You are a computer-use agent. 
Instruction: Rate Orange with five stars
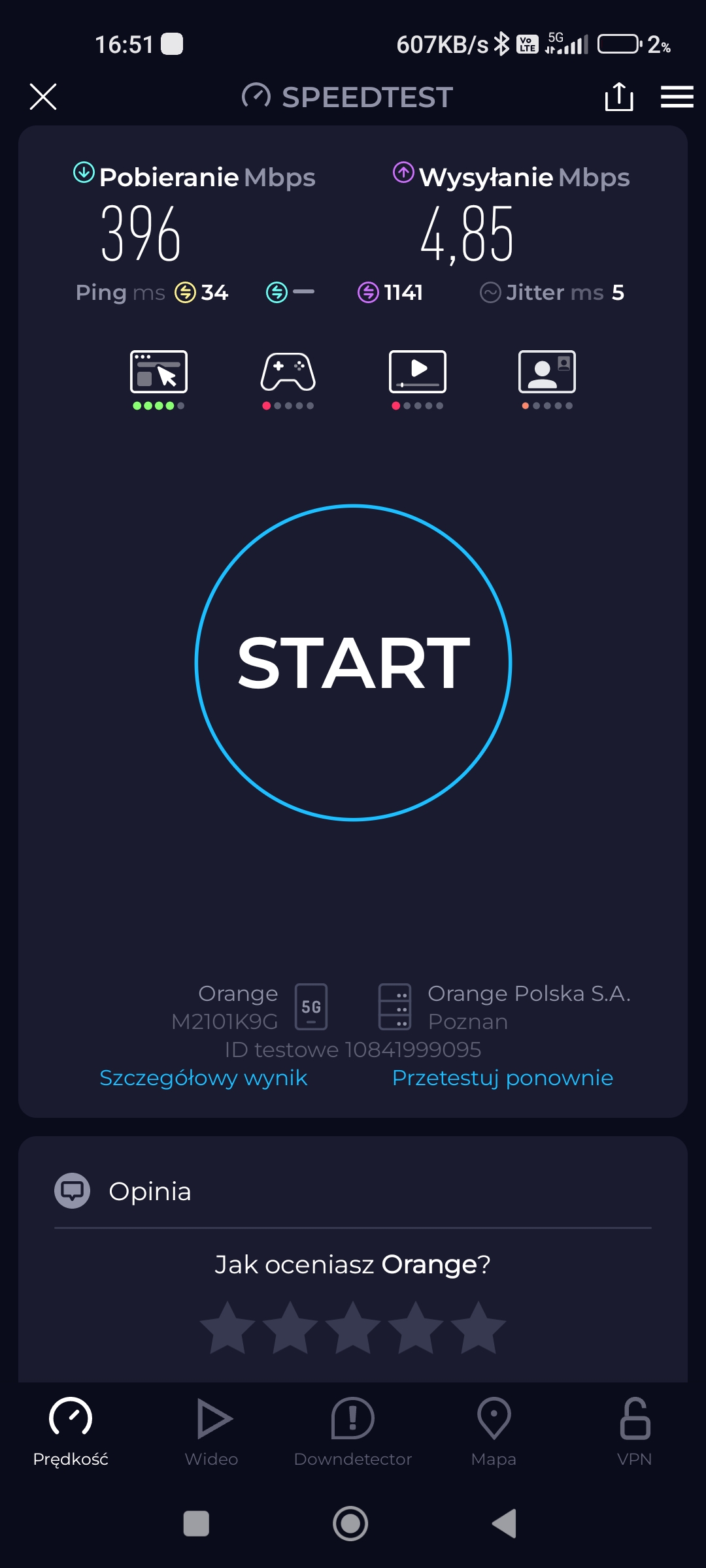[479, 1328]
